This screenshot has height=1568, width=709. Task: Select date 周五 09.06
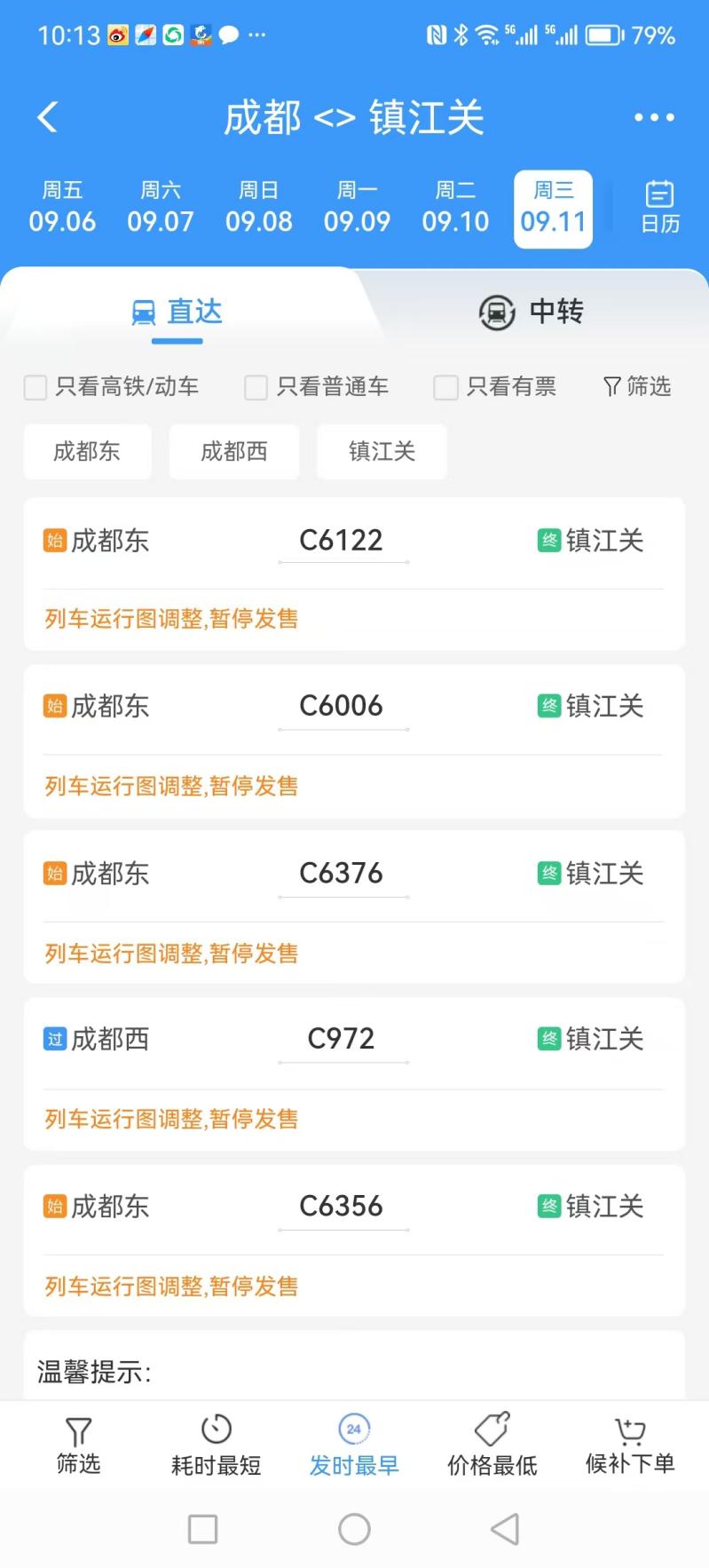click(62, 208)
